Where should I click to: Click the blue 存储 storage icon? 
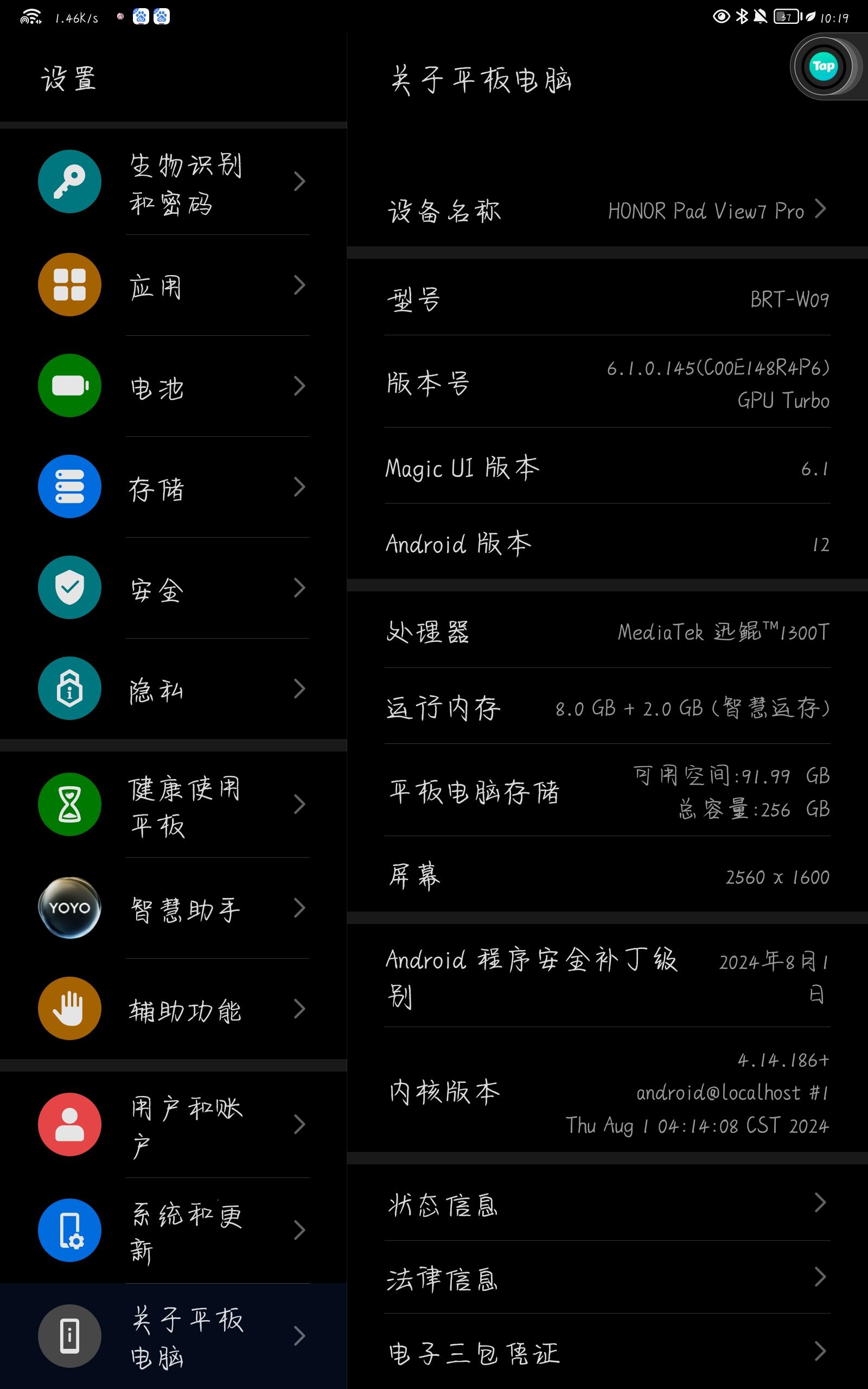(69, 486)
